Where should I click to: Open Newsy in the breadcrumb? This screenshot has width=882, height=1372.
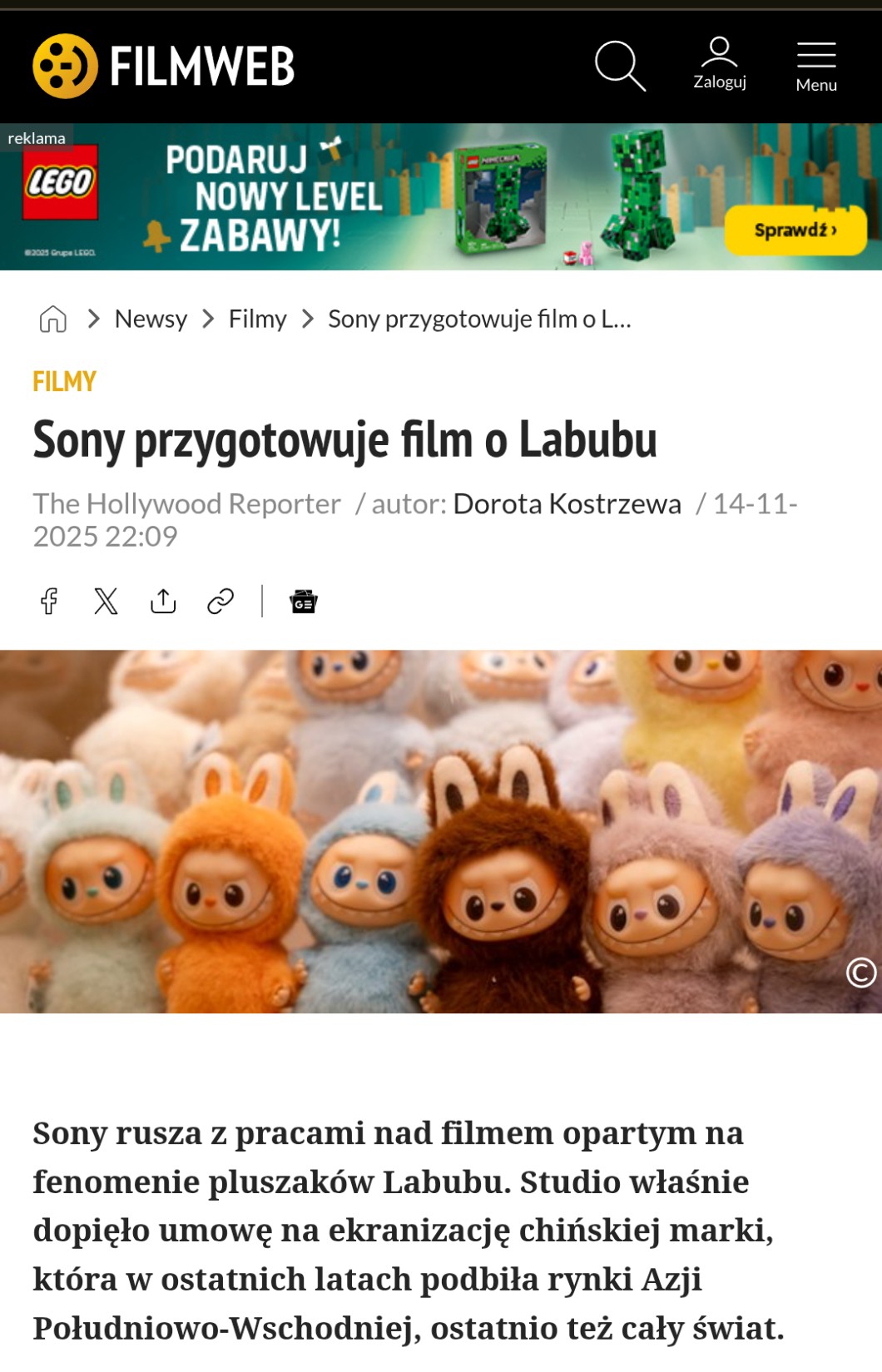(x=151, y=319)
